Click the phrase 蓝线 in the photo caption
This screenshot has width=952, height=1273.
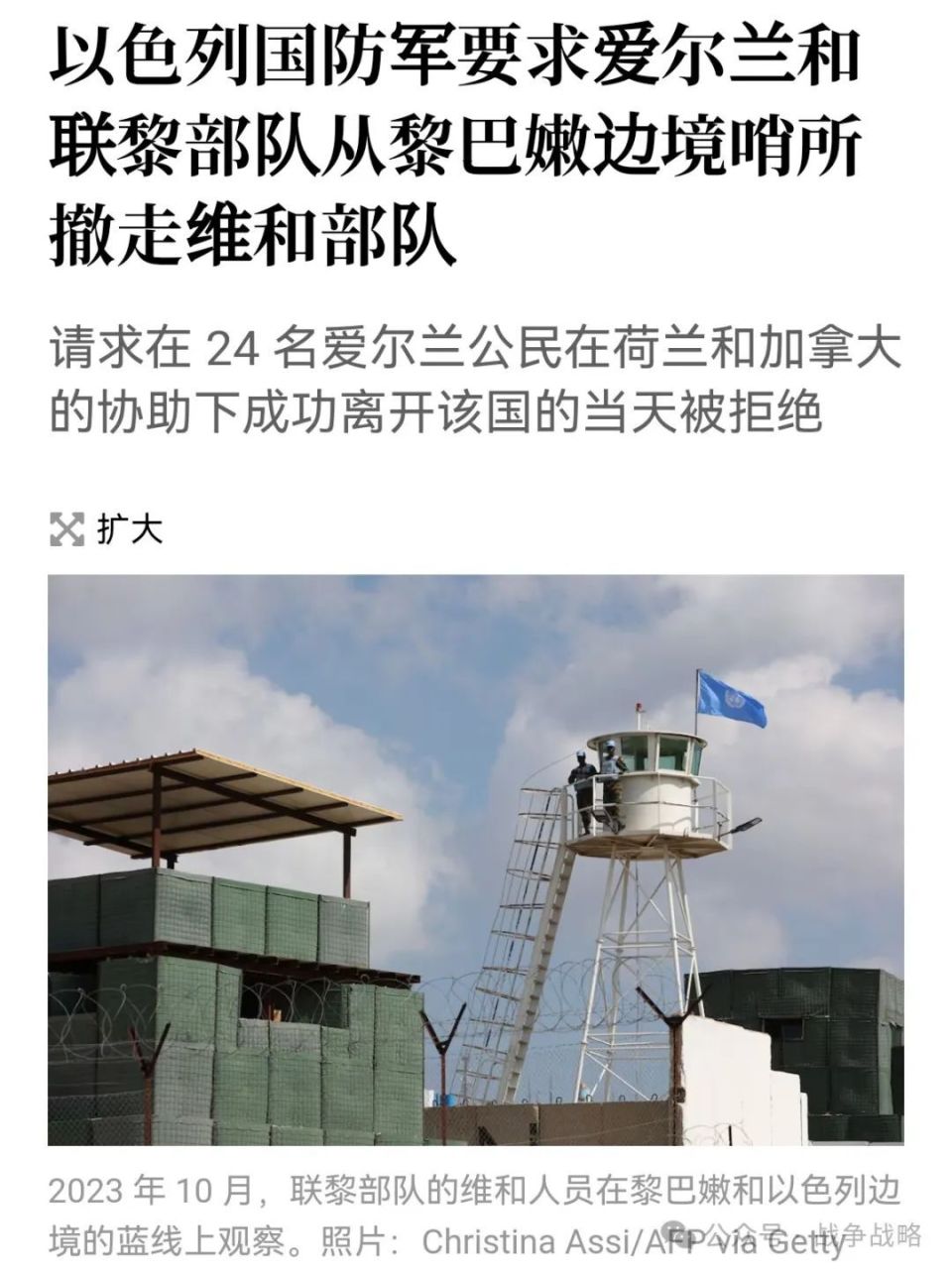coord(149,1239)
